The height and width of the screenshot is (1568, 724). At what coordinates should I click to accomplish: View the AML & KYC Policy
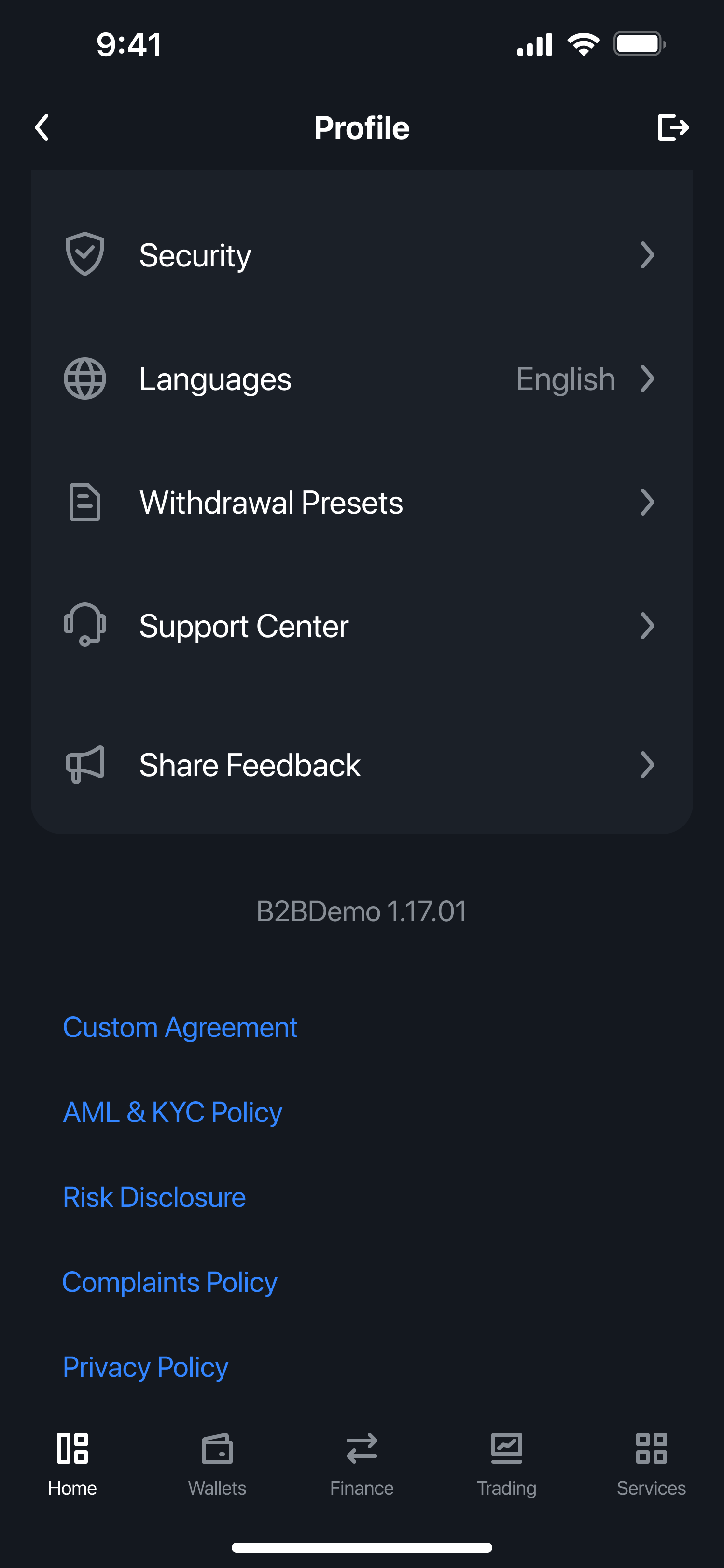[x=172, y=1111]
